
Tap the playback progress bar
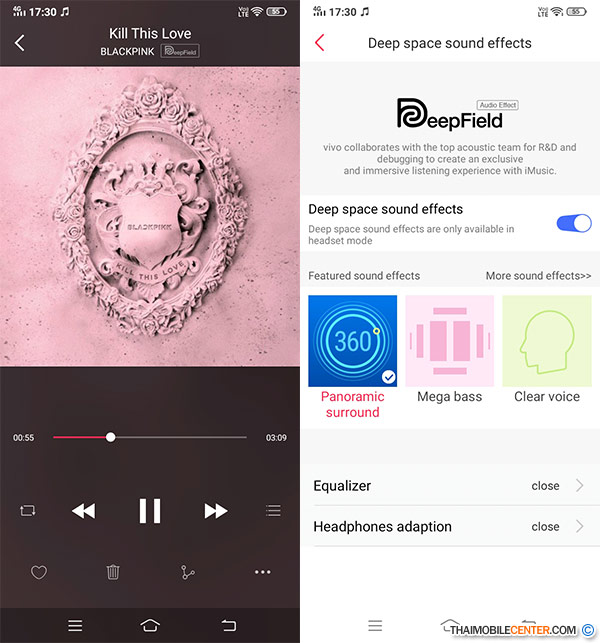(150, 437)
